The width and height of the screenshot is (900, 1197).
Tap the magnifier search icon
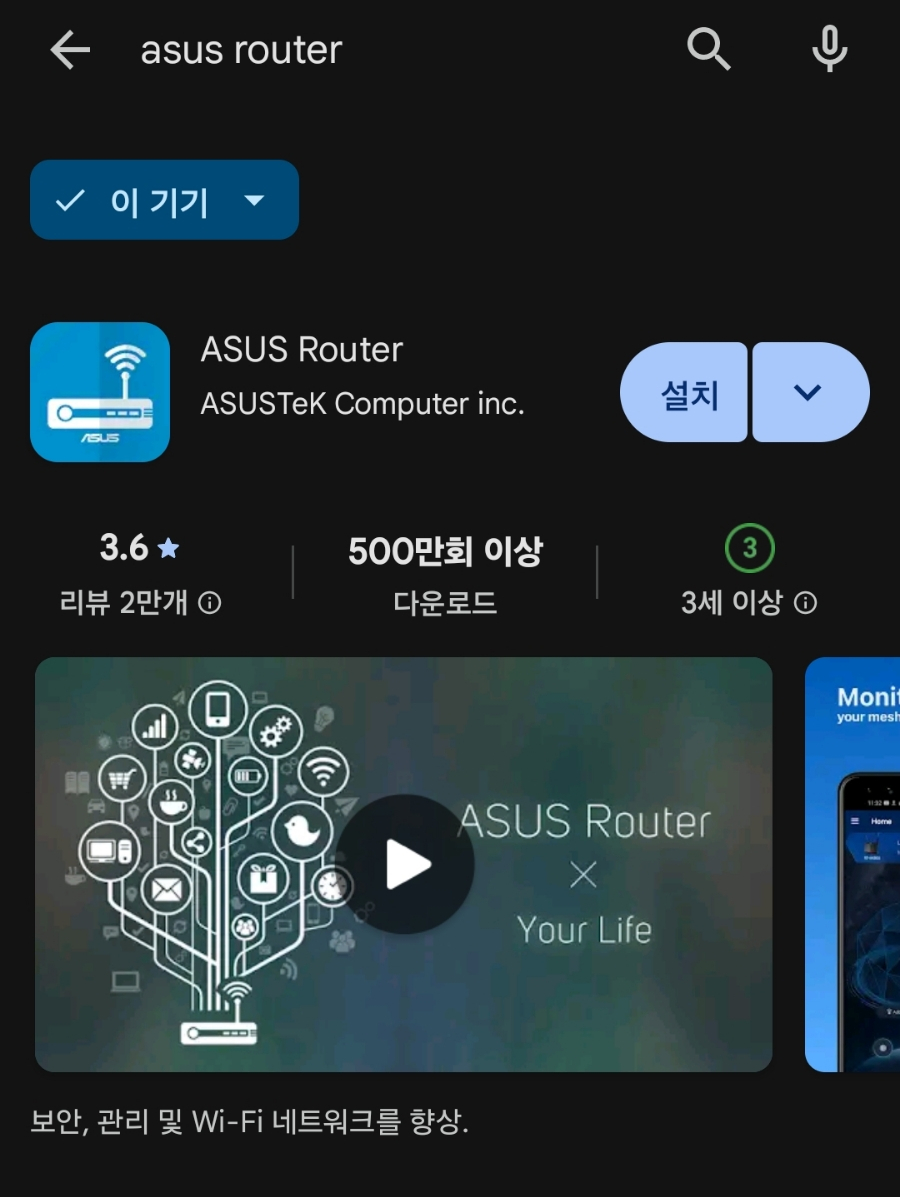click(x=709, y=49)
